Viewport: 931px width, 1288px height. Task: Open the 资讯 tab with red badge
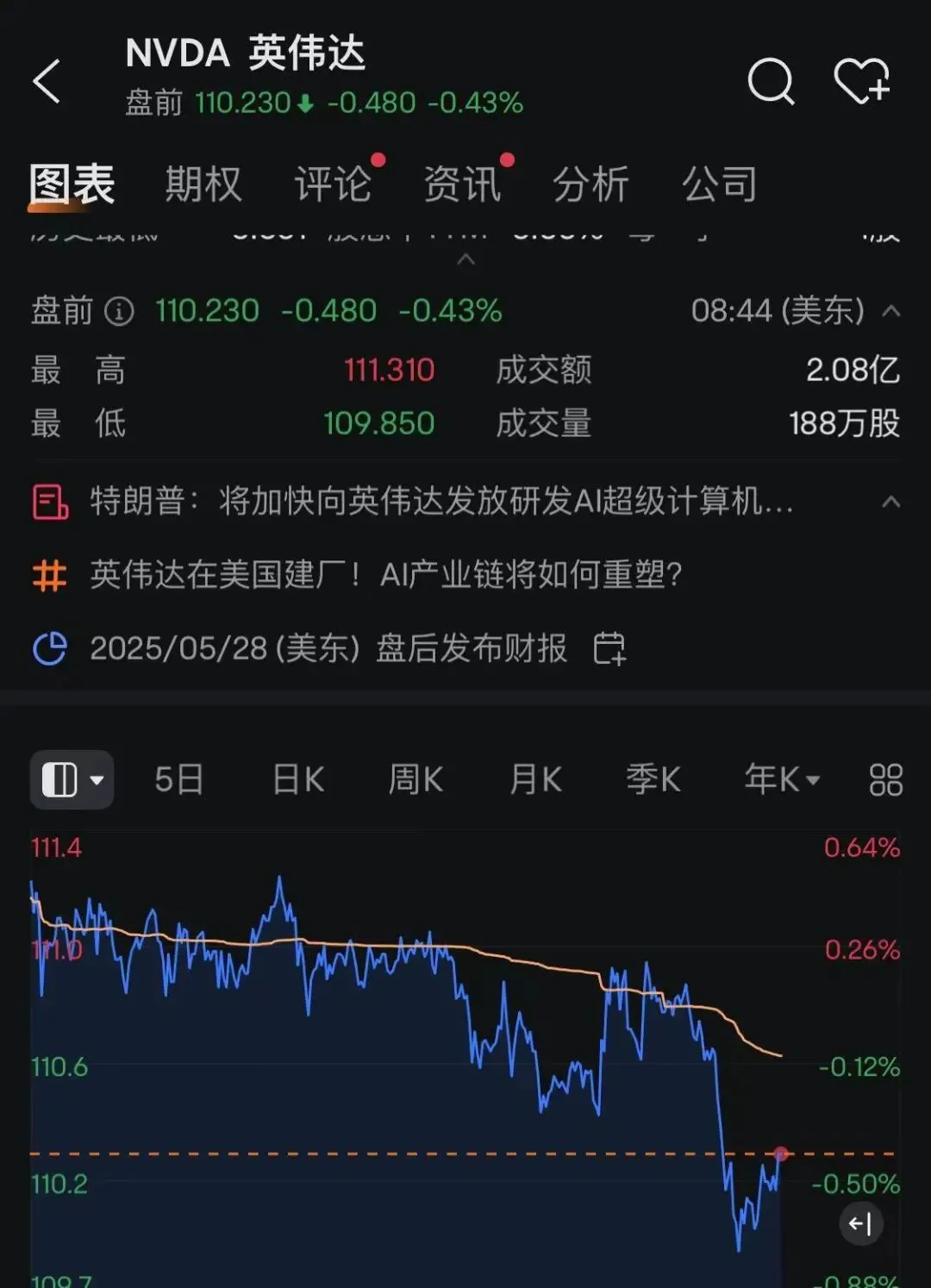463,184
